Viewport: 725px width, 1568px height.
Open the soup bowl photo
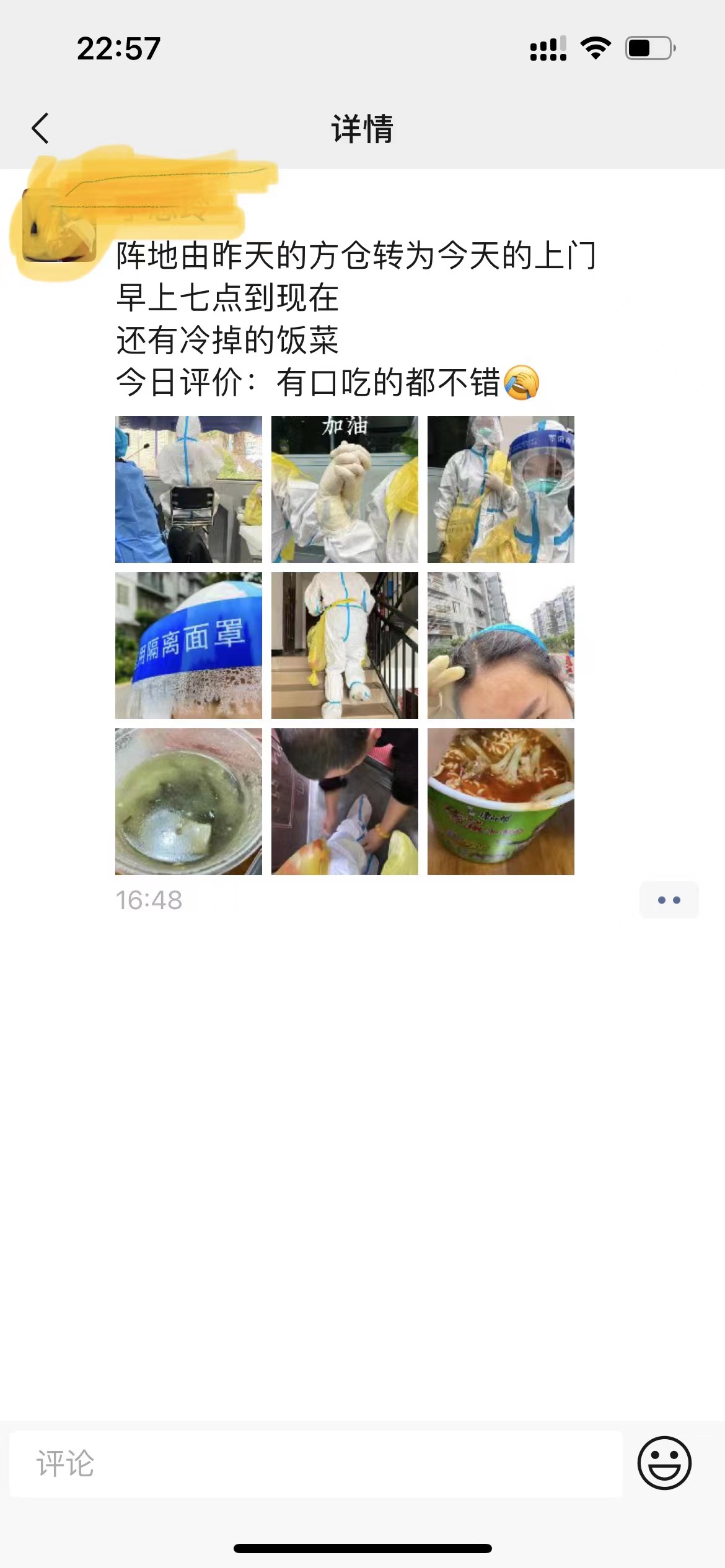(189, 802)
